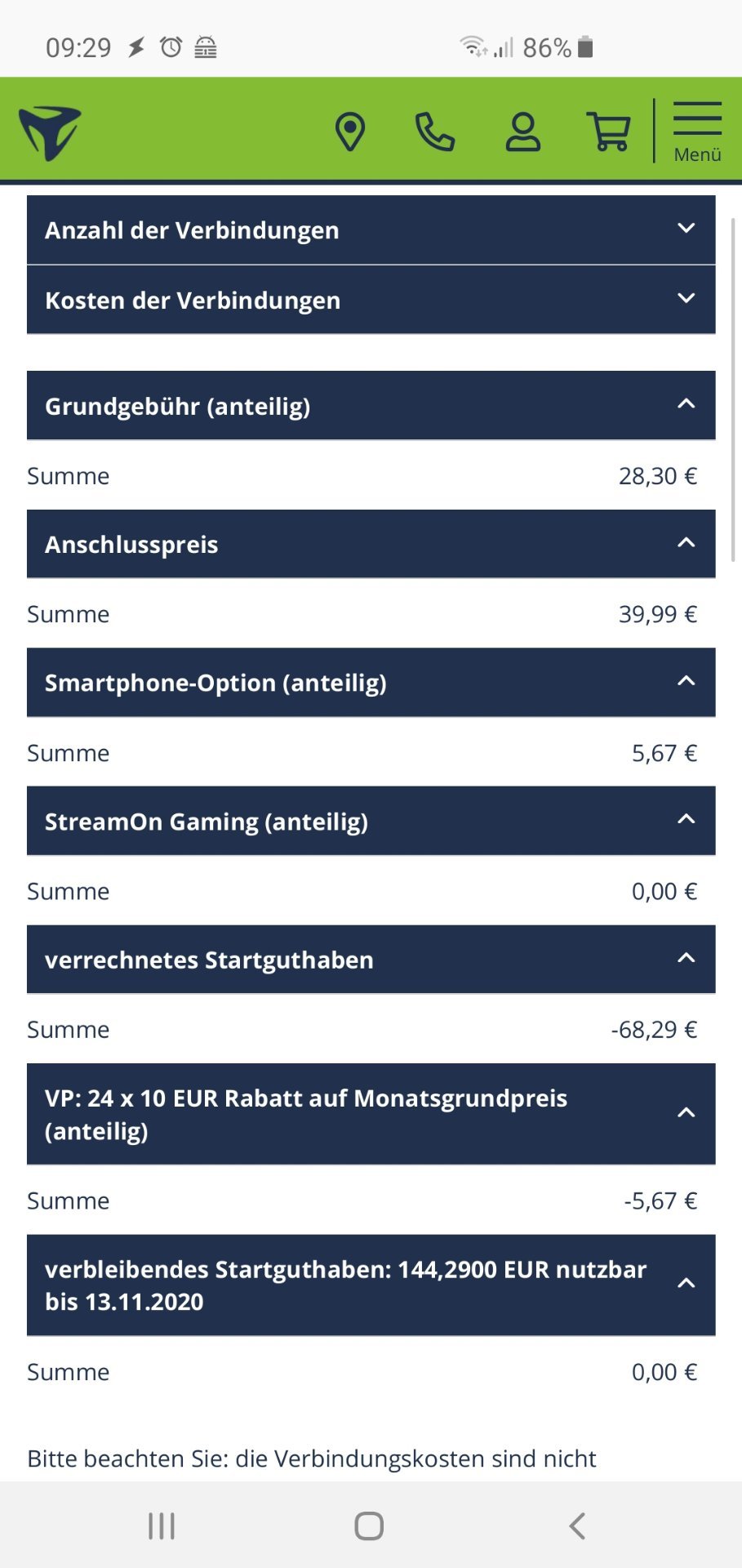
Task: Expand Anzahl der Verbindungen section
Action: (371, 230)
